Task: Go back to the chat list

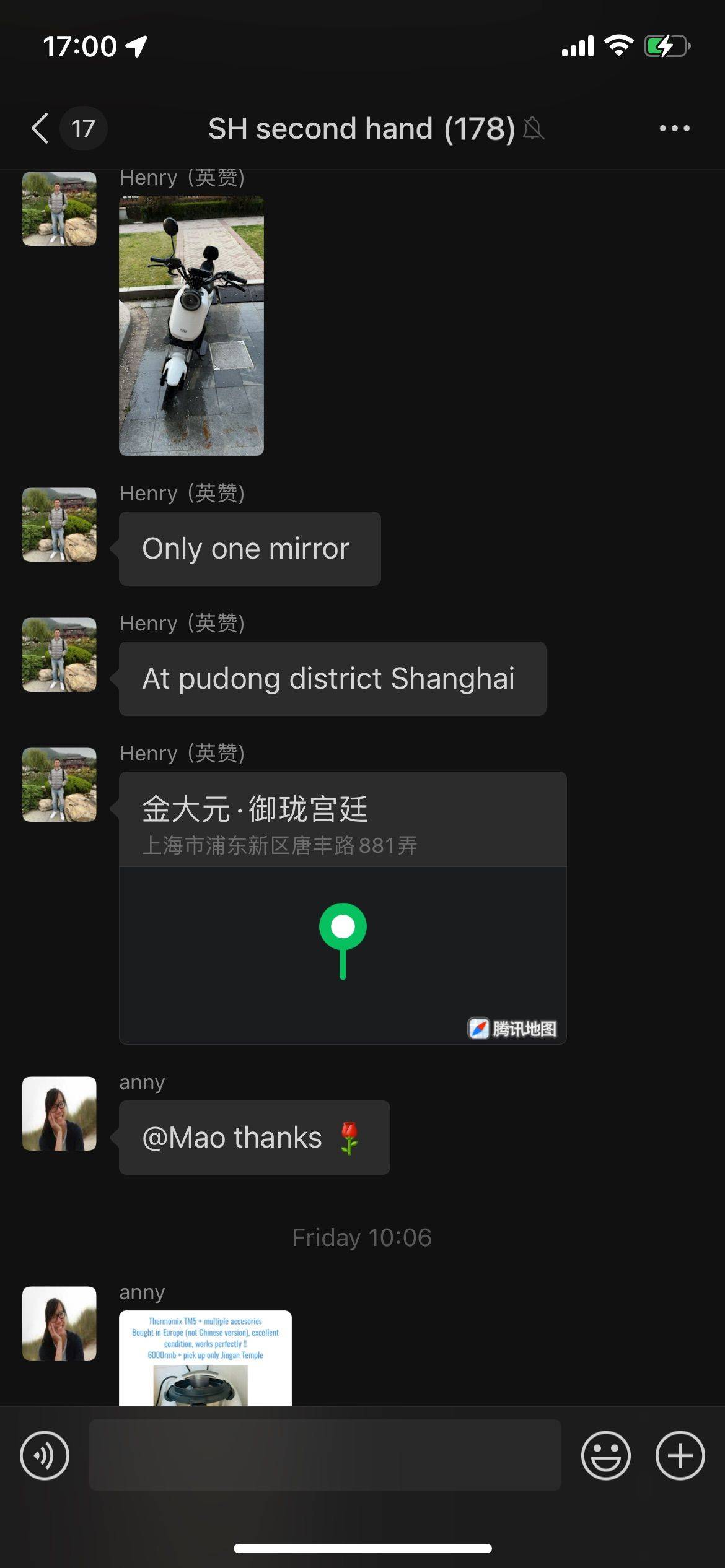Action: pos(41,129)
